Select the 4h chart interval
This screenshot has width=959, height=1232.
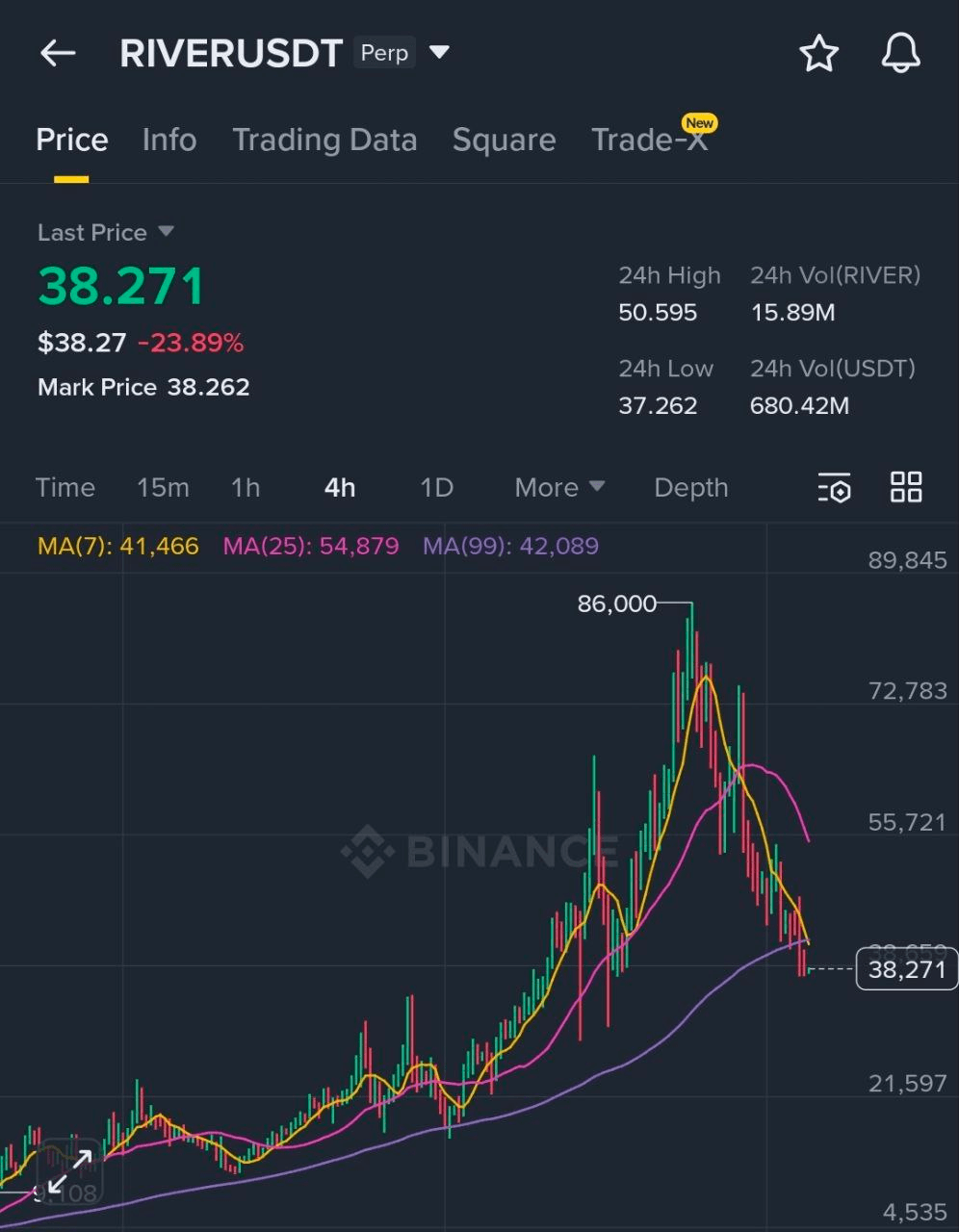(340, 488)
